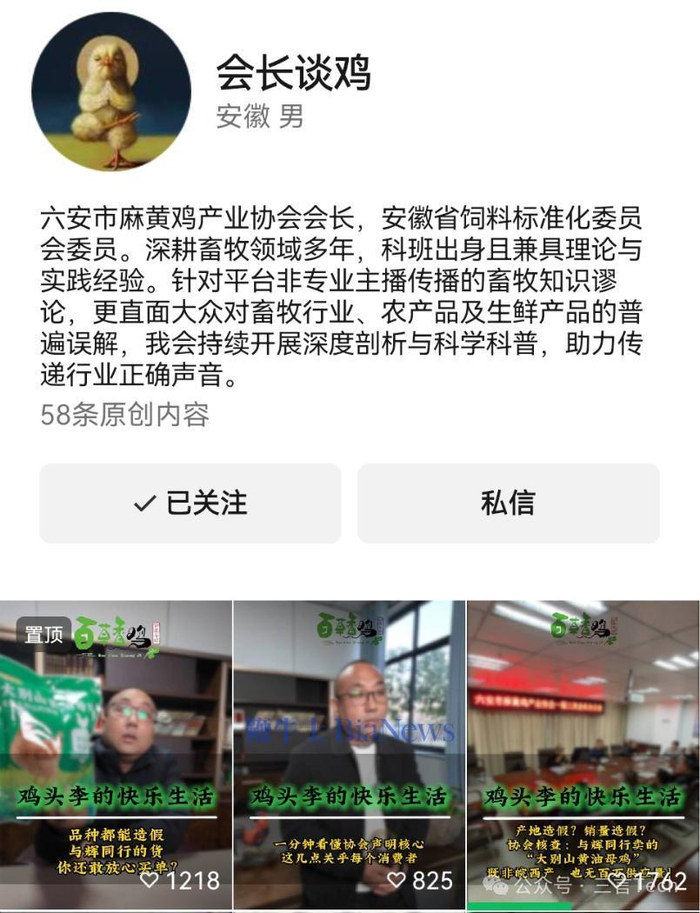Open the video with 825 likes
Image resolution: width=700 pixels, height=913 pixels.
click(x=349, y=756)
